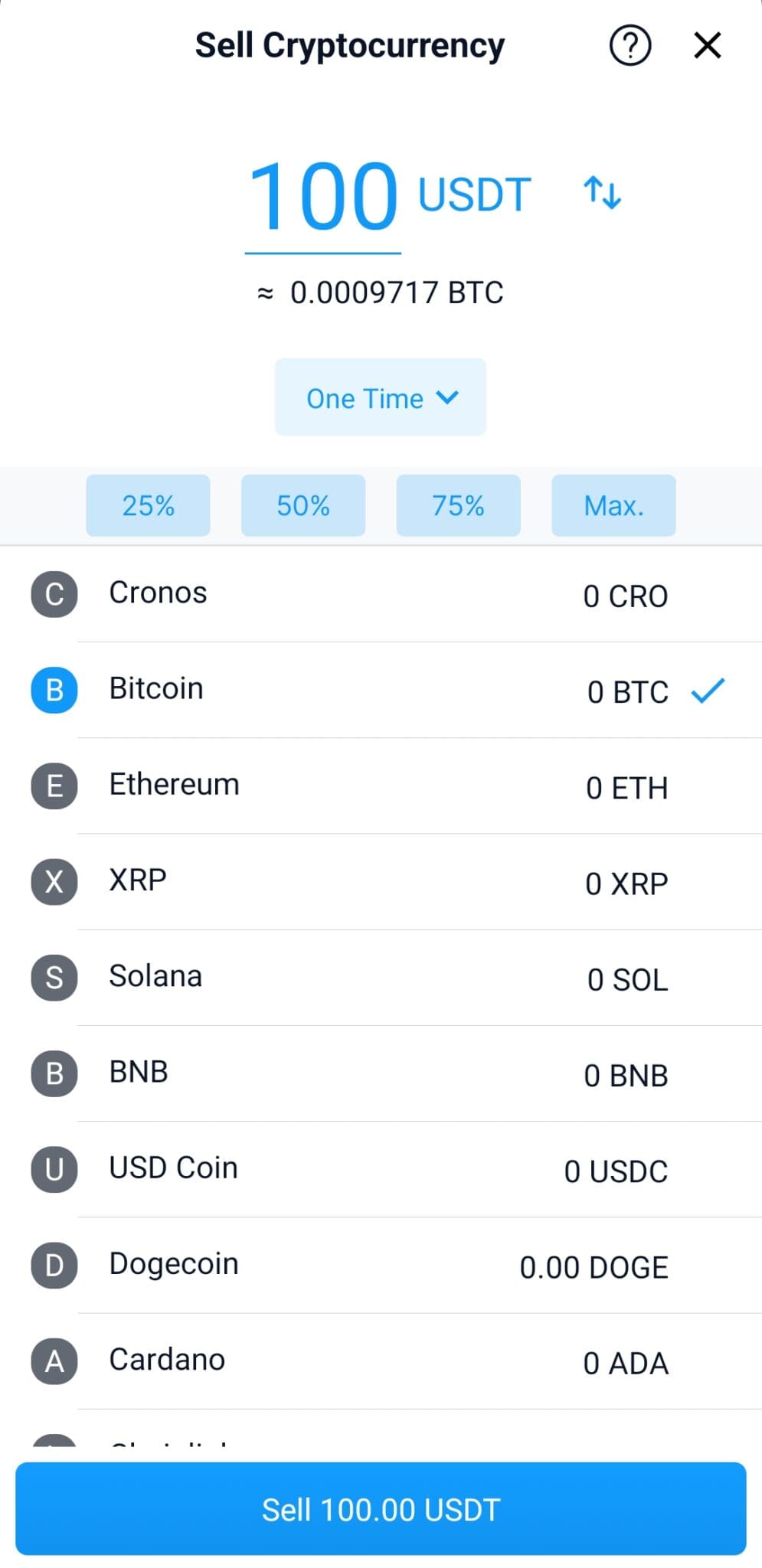
Task: Click the Bitcoin coin icon
Action: pos(53,691)
